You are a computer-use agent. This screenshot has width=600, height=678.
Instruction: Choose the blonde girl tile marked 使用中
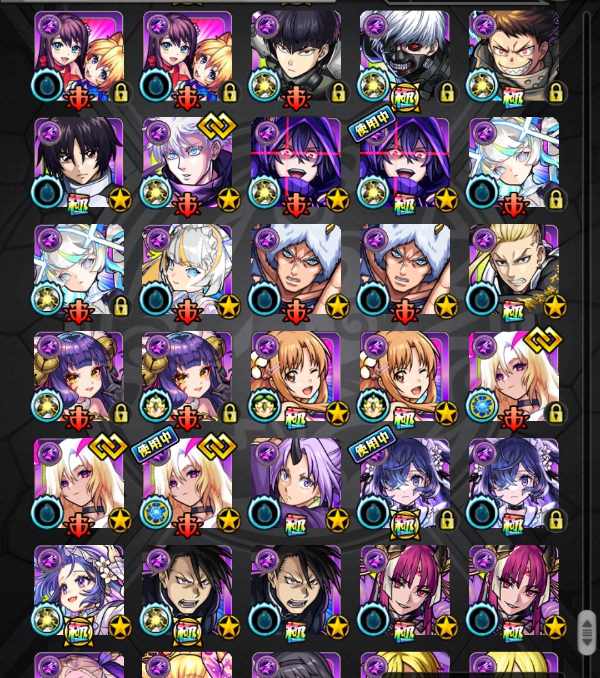tap(187, 485)
